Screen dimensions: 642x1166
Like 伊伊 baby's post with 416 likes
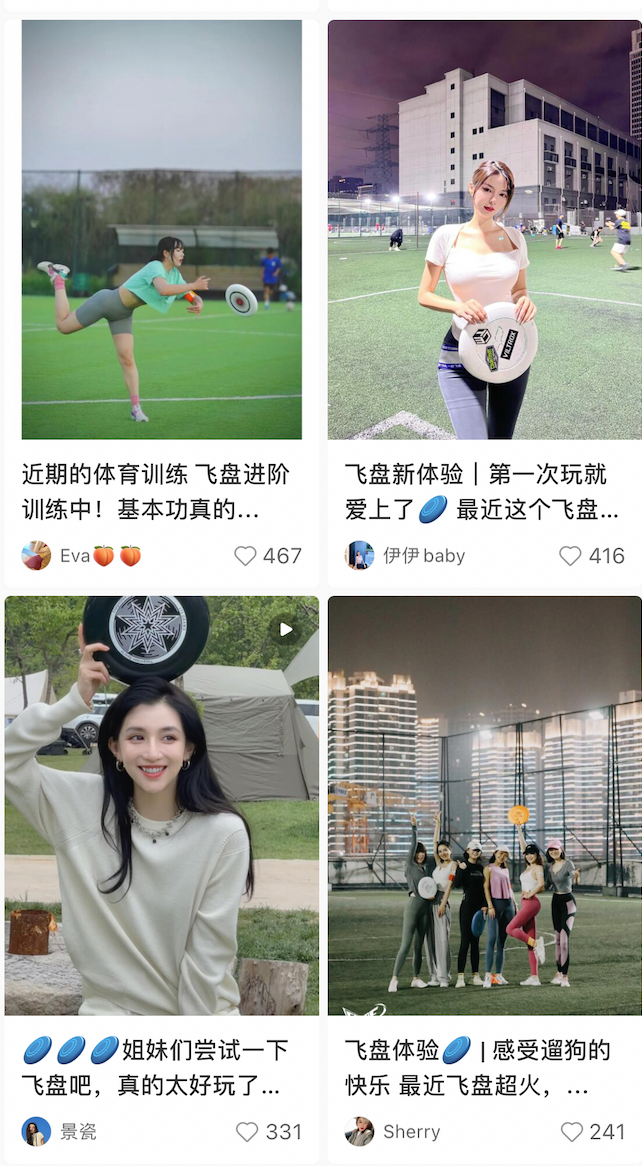pyautogui.click(x=570, y=556)
